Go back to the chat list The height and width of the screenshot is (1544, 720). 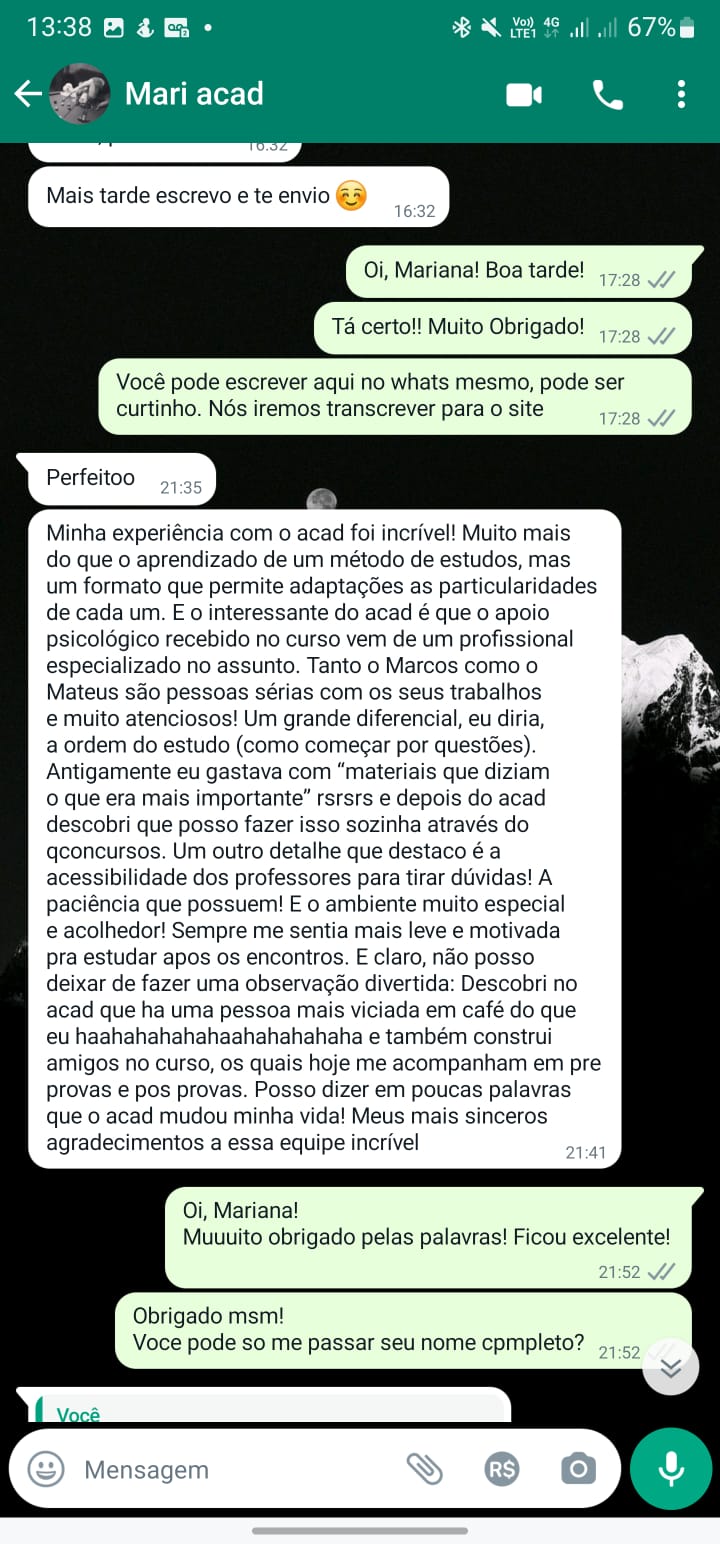(x=27, y=94)
